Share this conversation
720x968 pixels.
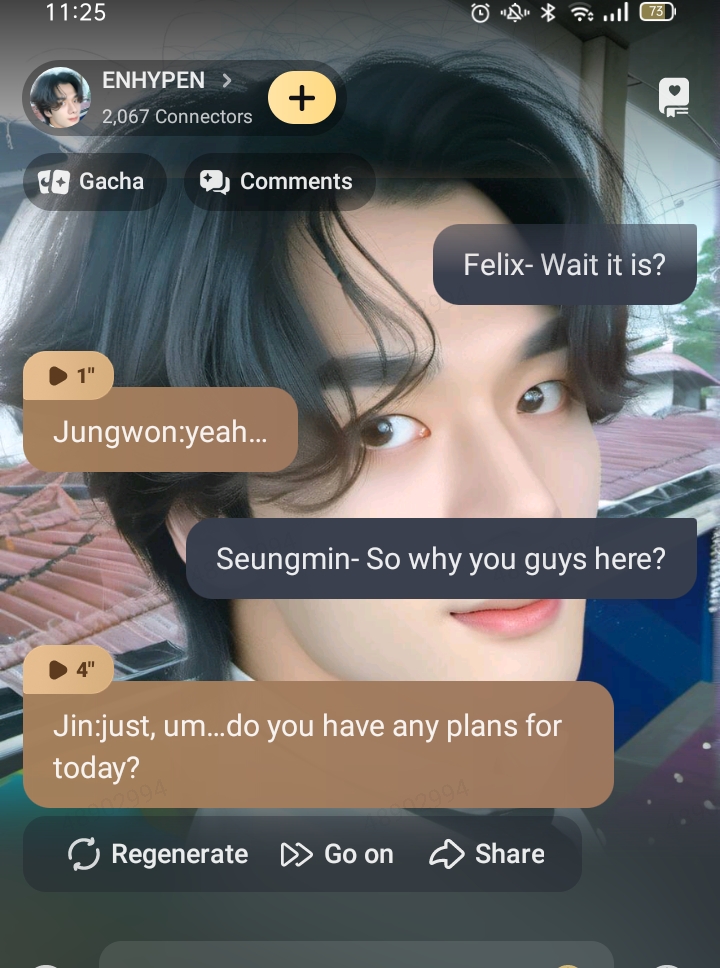click(x=488, y=854)
